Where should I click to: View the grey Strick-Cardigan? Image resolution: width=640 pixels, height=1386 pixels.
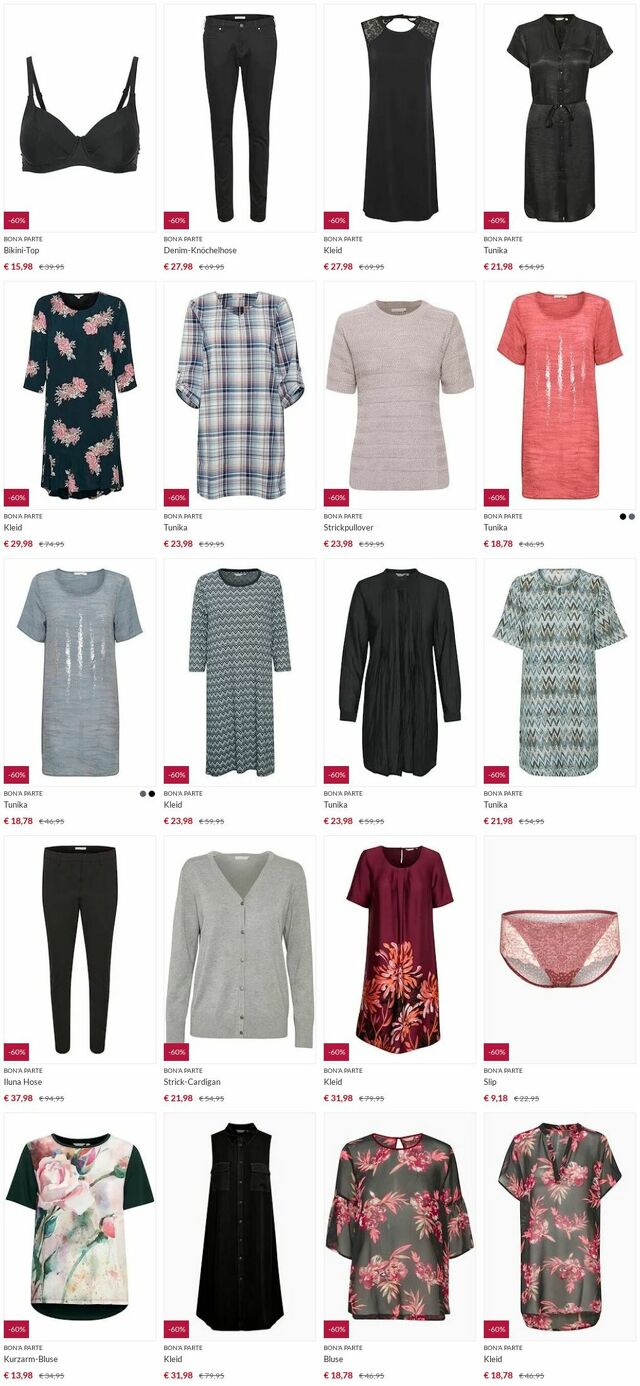click(x=240, y=950)
